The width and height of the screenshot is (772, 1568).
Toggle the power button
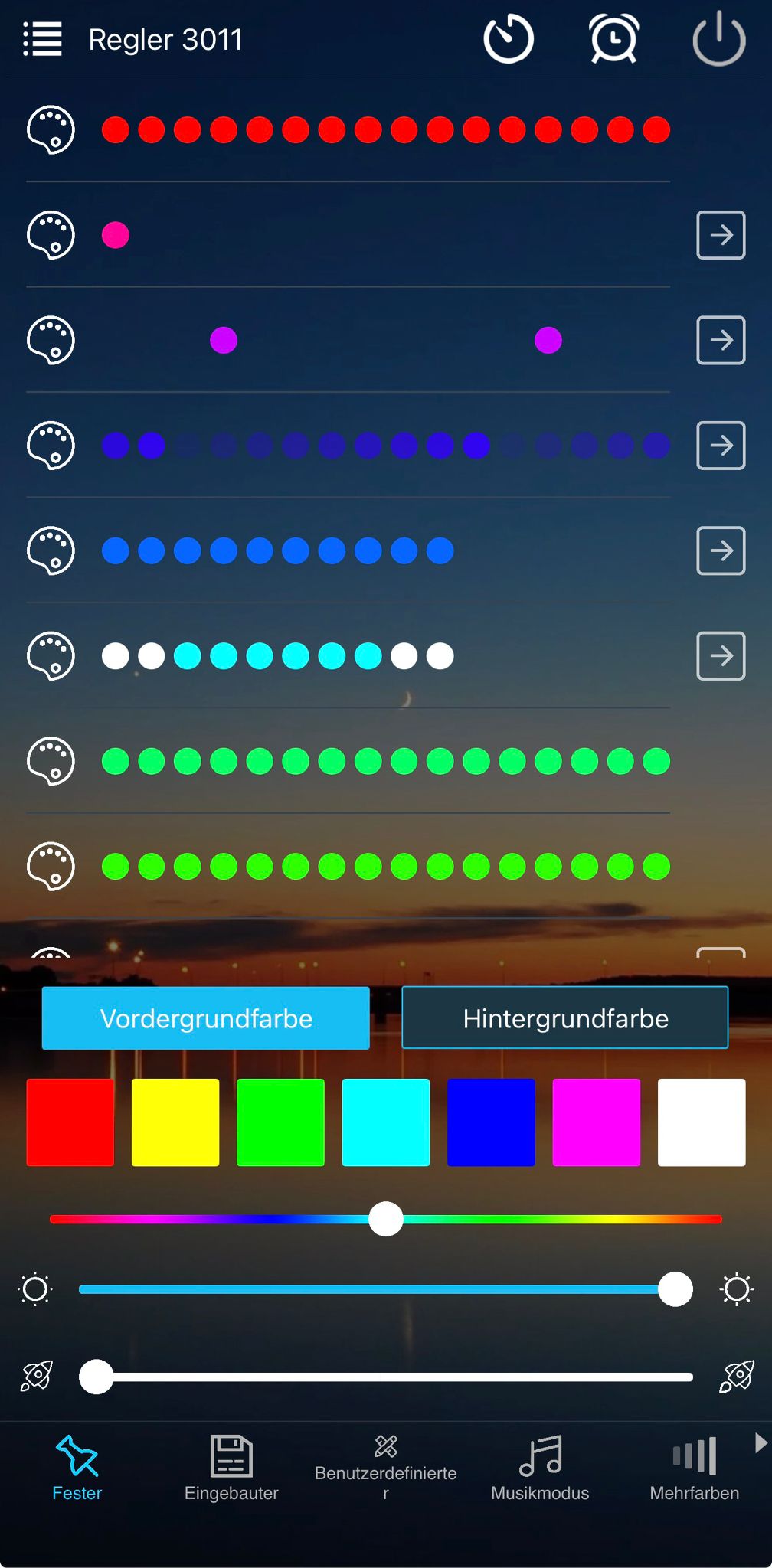tap(718, 39)
